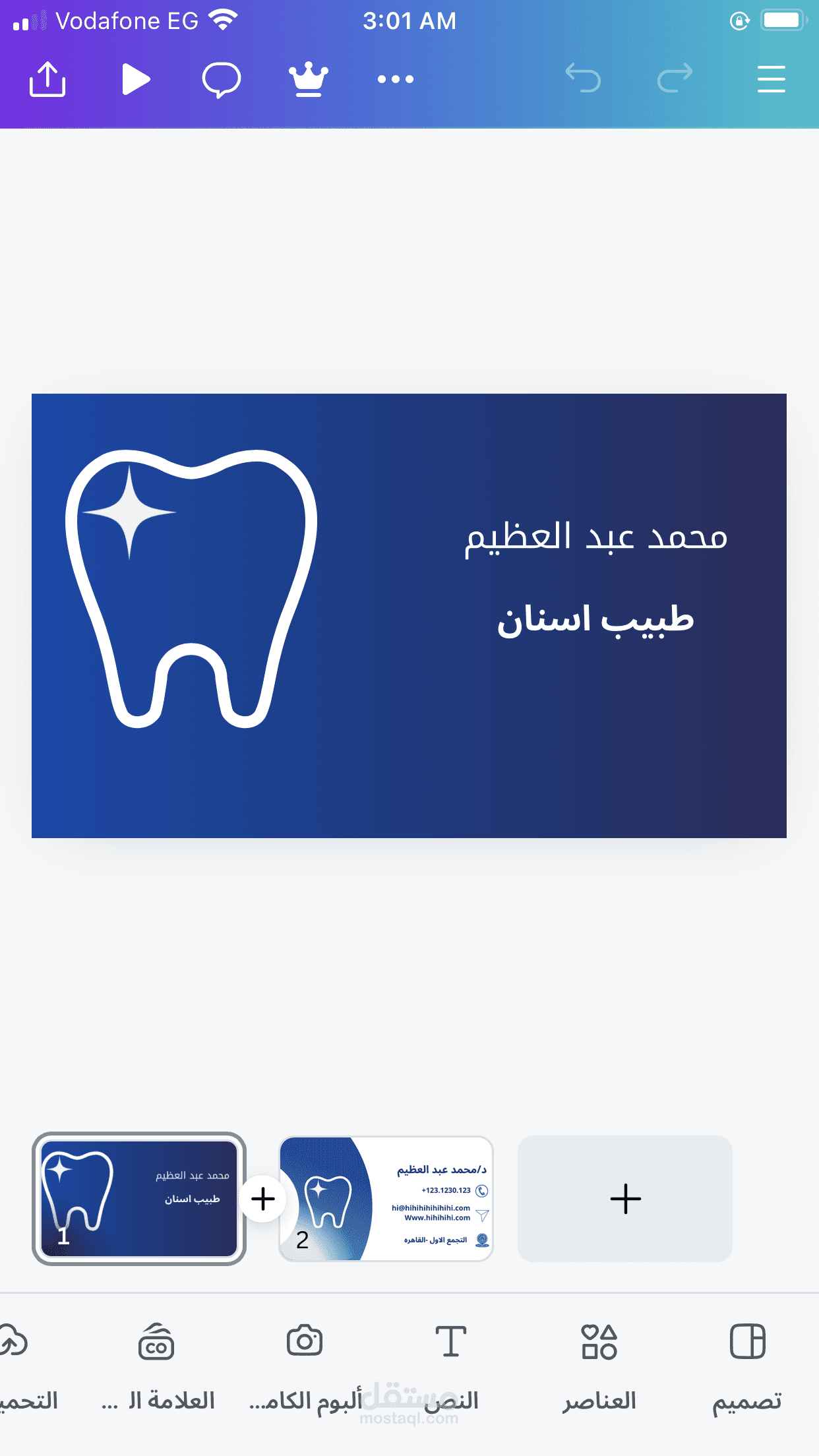Open the camera roll album tab

(x=305, y=1365)
